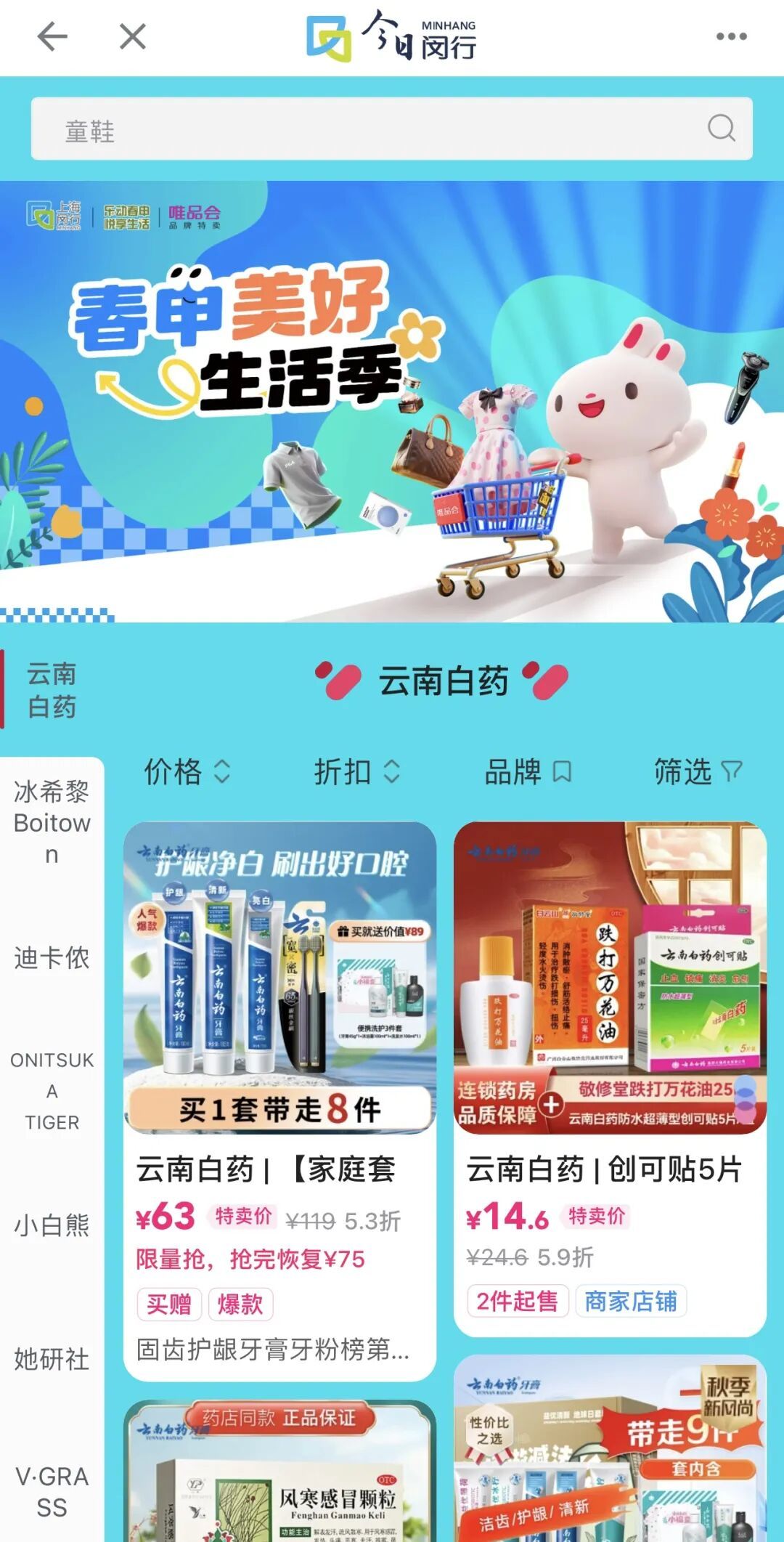Tap the 童鞋 search field
The image size is (784, 1542).
click(363, 129)
